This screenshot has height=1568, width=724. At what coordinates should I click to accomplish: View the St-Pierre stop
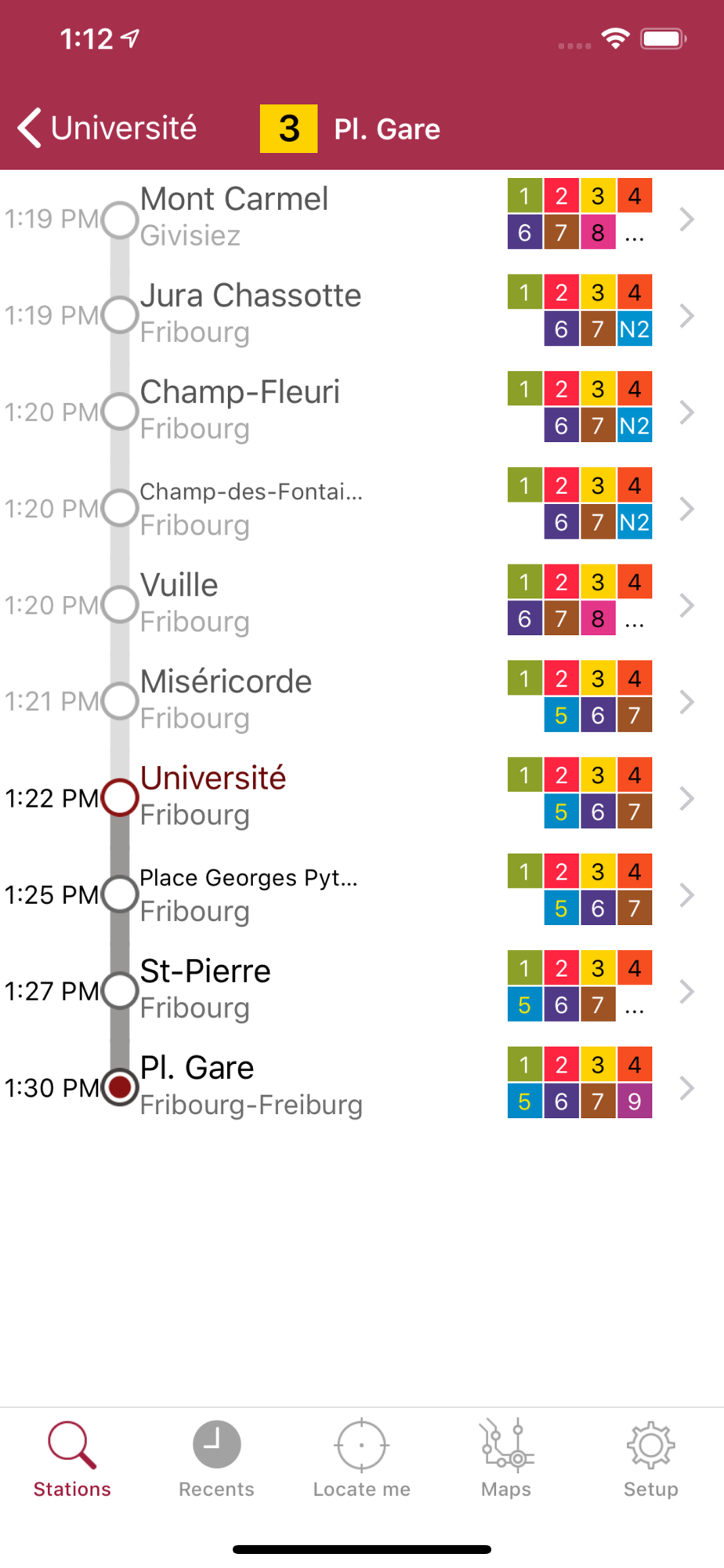[x=313, y=990]
